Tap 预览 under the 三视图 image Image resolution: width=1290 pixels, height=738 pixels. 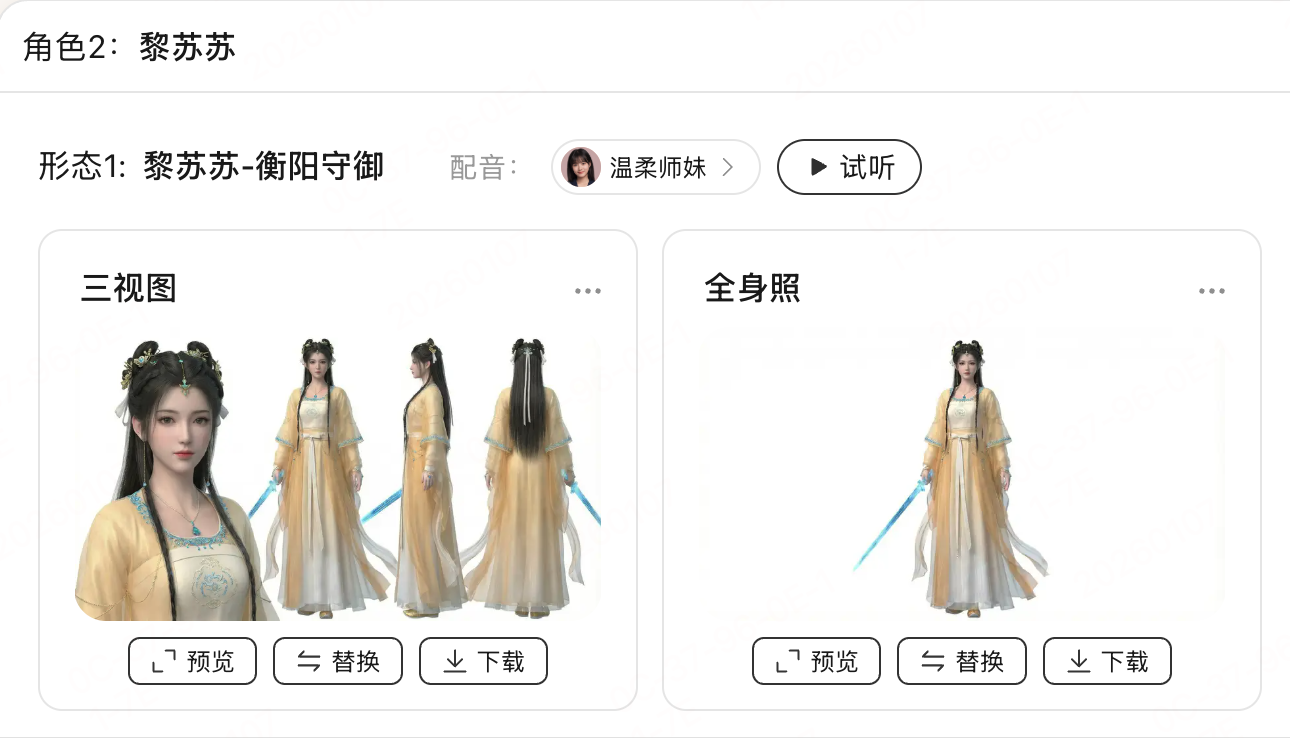click(193, 661)
